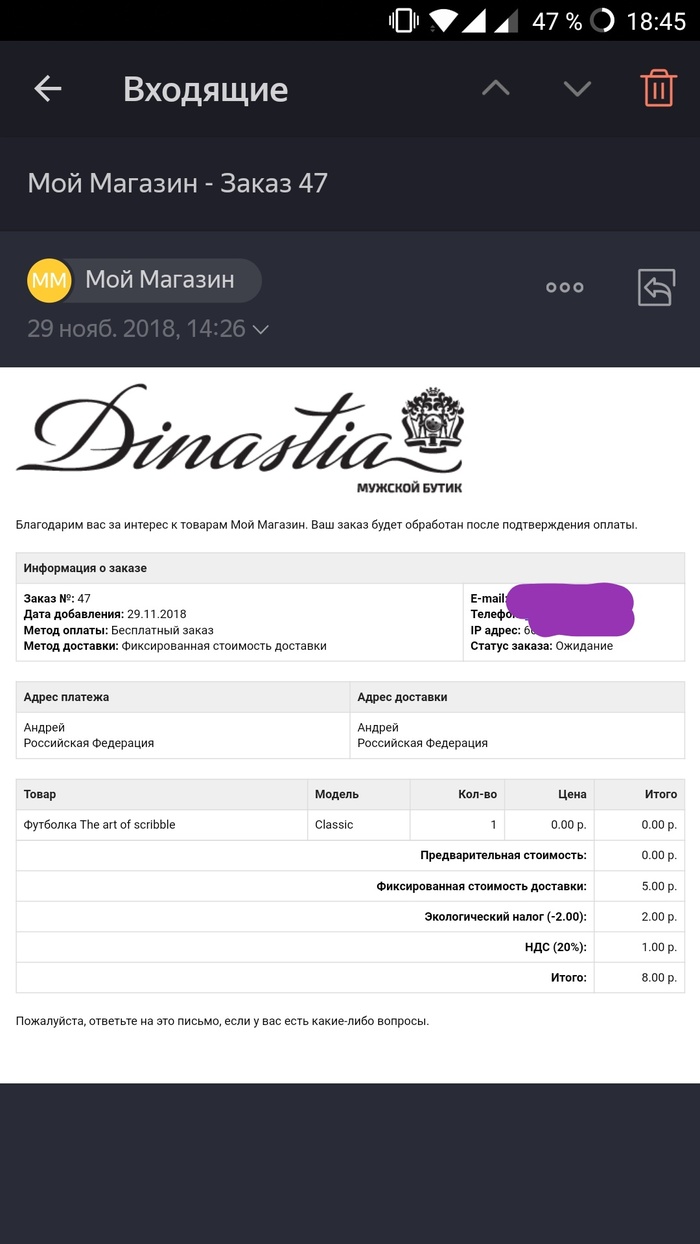Screen dimensions: 700x1244
Task: Expand the message date details
Action: (x=260, y=329)
